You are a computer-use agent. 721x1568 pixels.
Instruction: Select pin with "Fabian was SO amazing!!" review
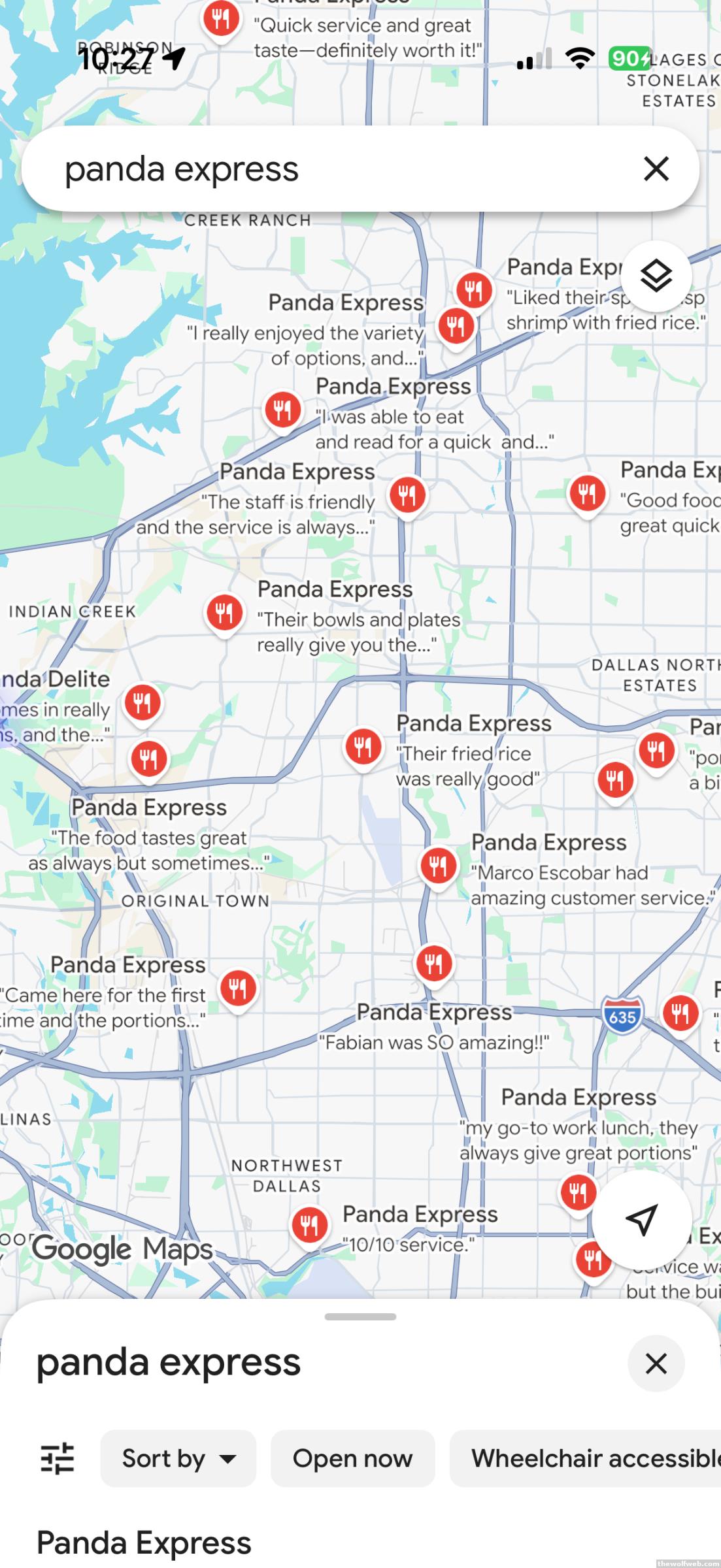434,962
